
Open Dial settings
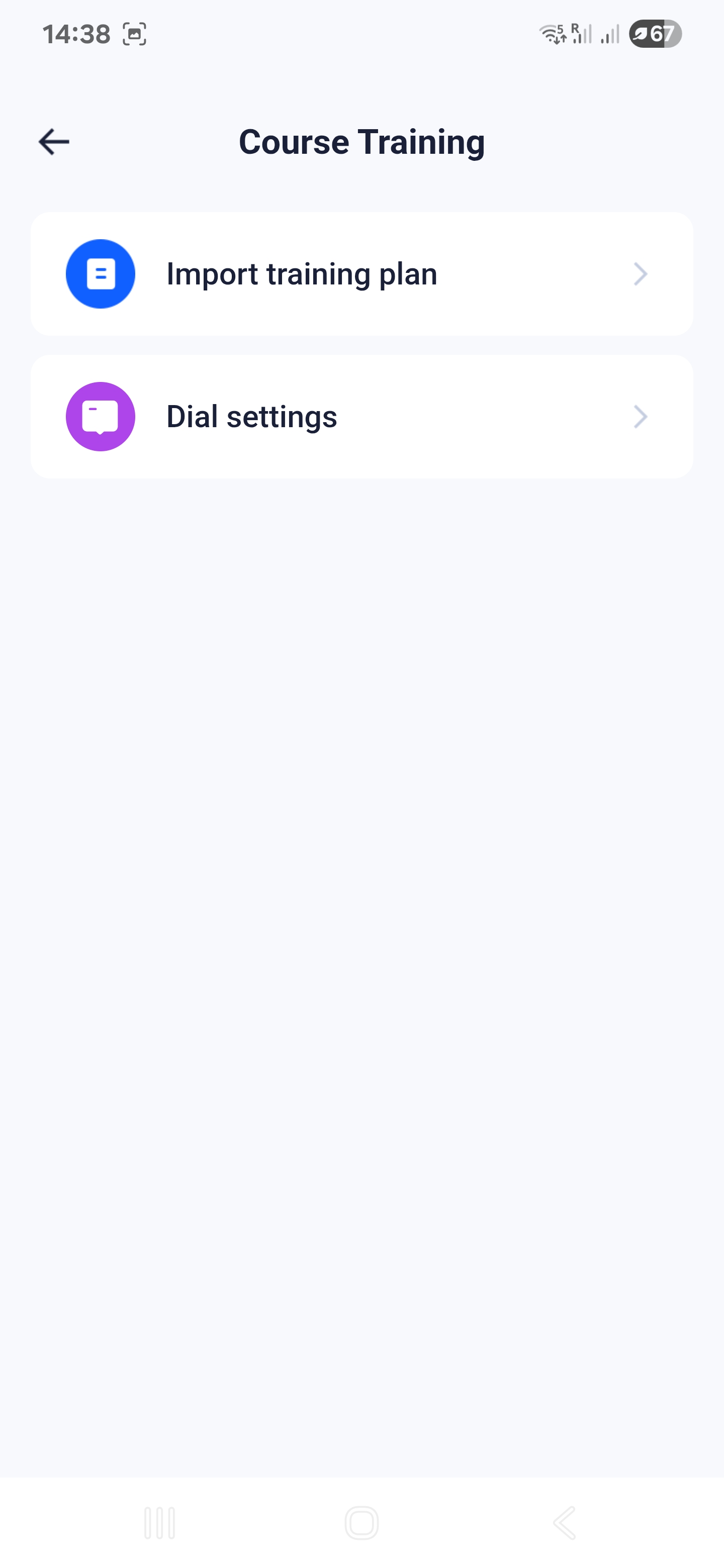[361, 416]
